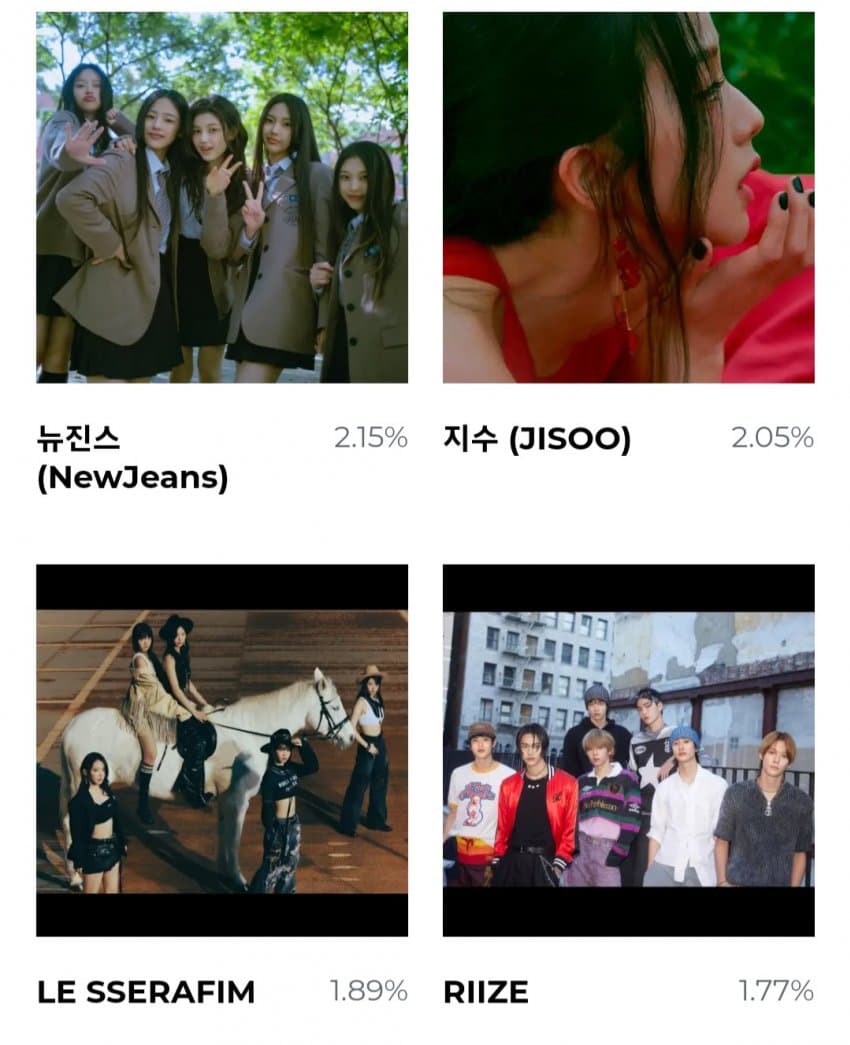Viewport: 850px width, 1045px height.
Task: Select the JISOO tile
Action: (x=628, y=198)
